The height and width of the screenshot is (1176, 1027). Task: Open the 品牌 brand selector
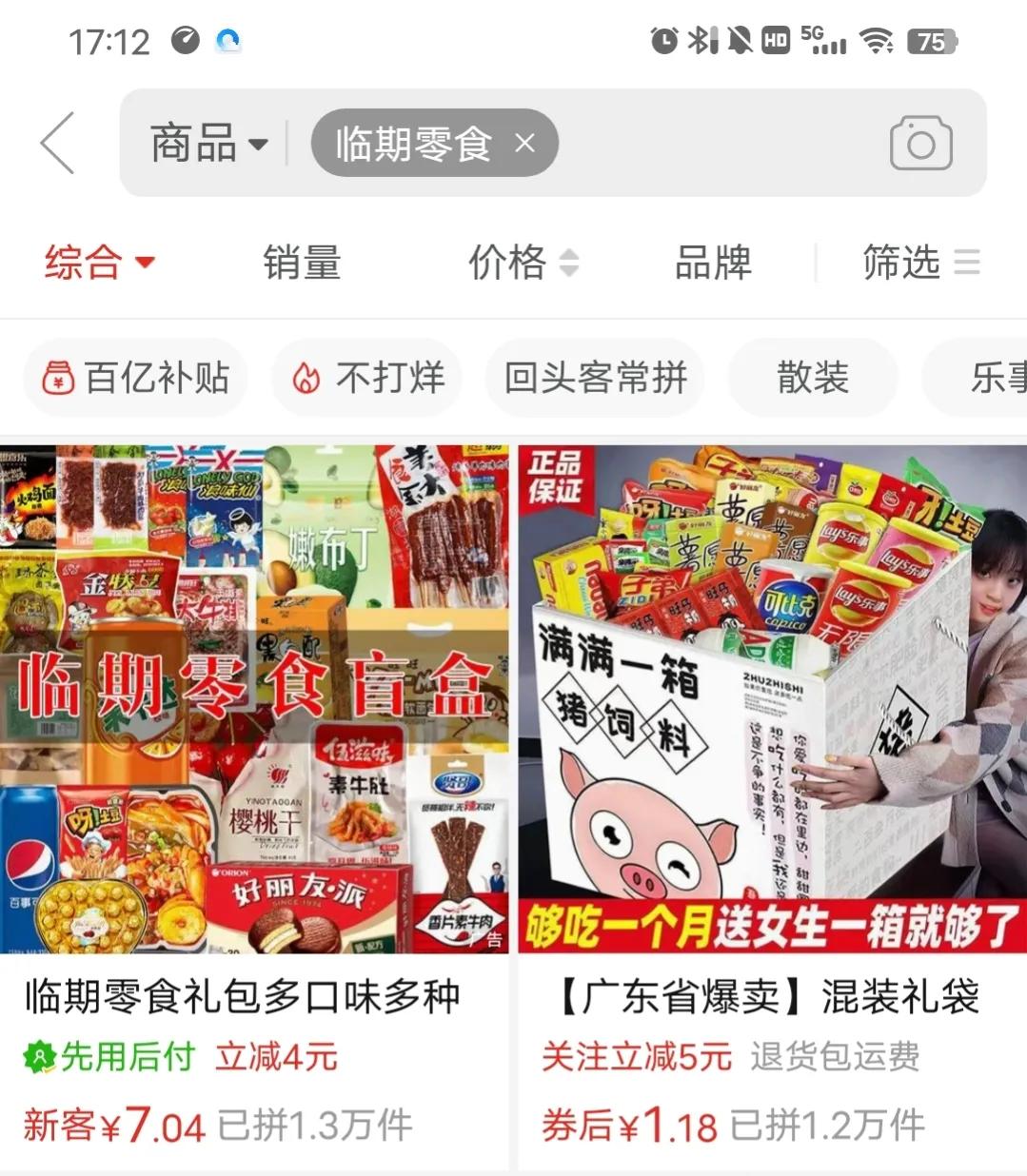[x=712, y=263]
